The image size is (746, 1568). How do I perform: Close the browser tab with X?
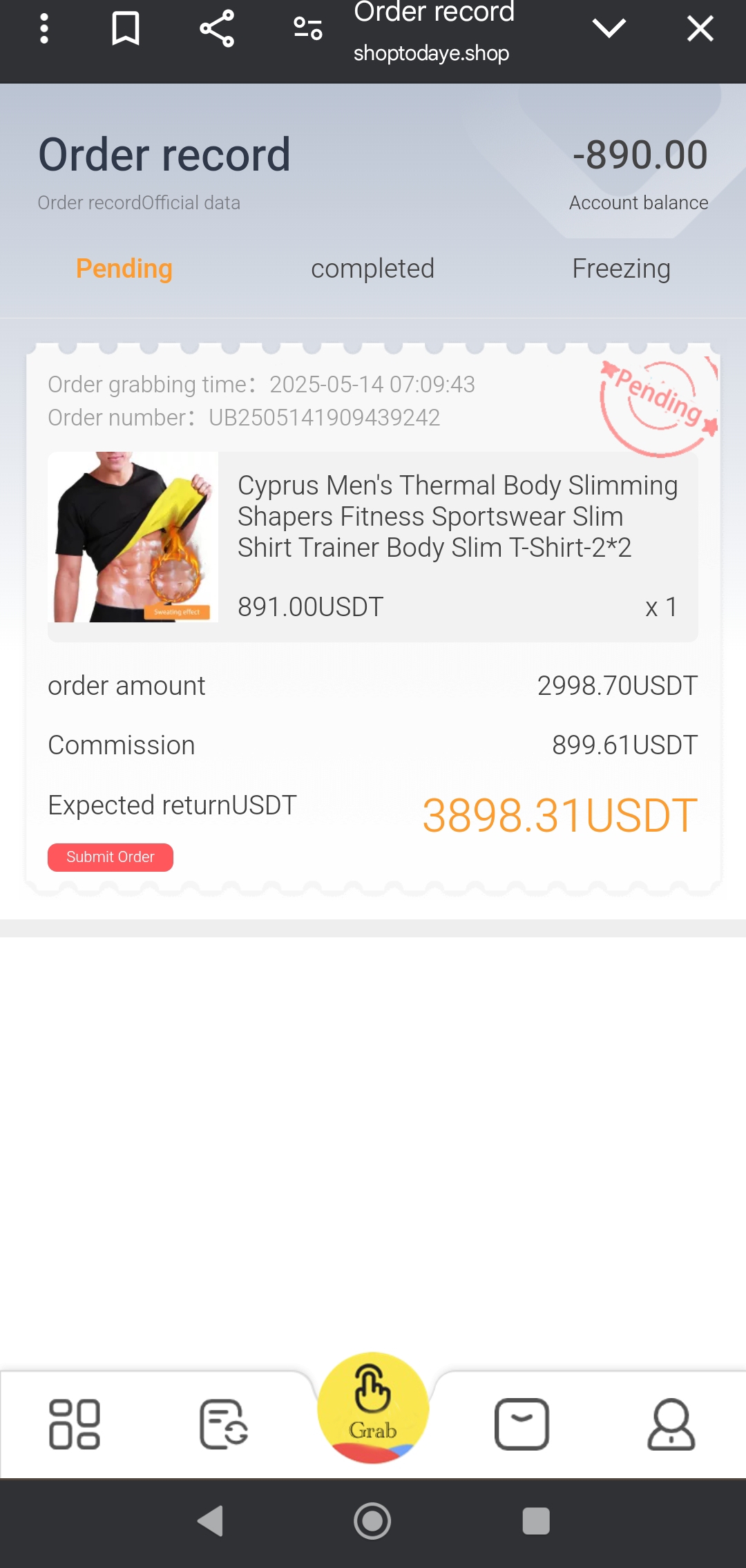(x=700, y=29)
